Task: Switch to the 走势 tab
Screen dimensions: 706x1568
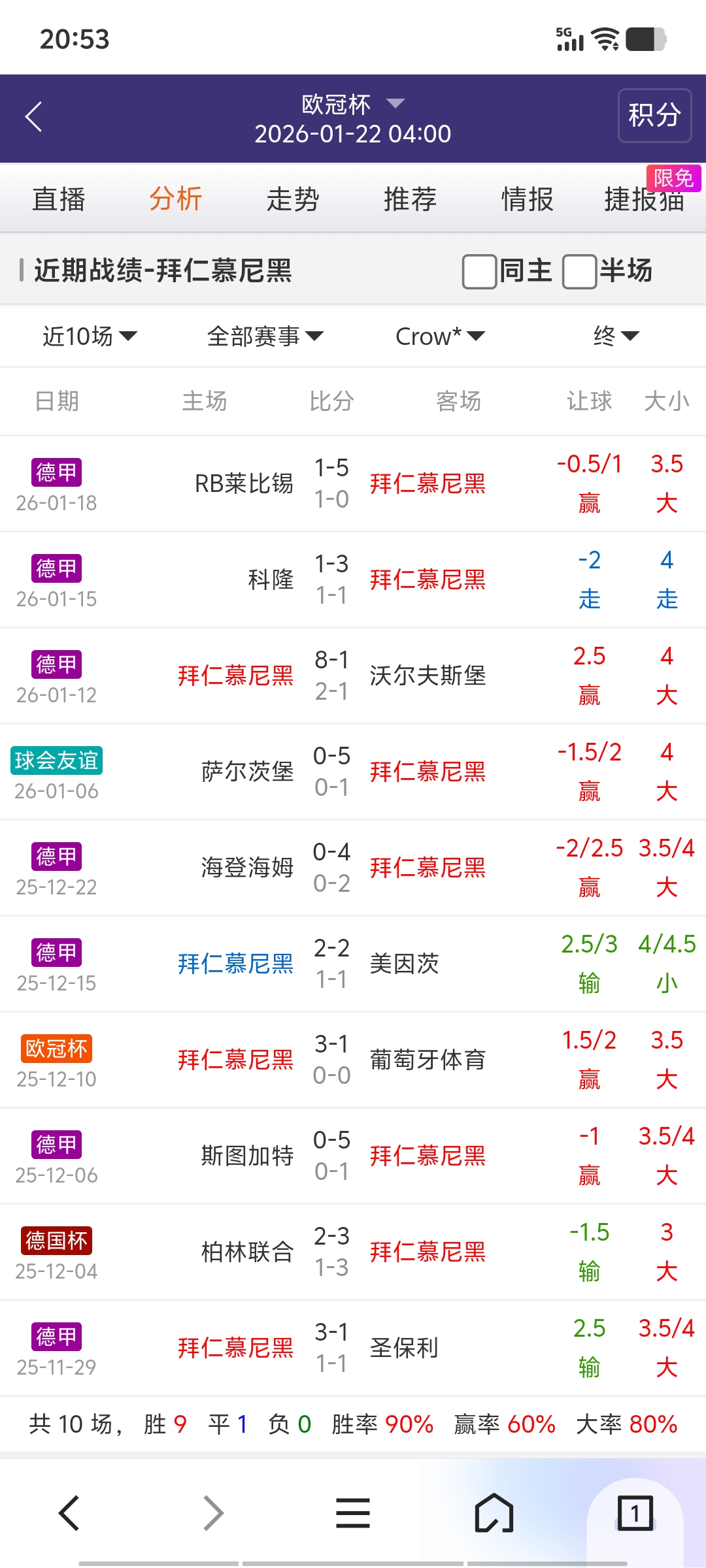Action: click(x=293, y=199)
